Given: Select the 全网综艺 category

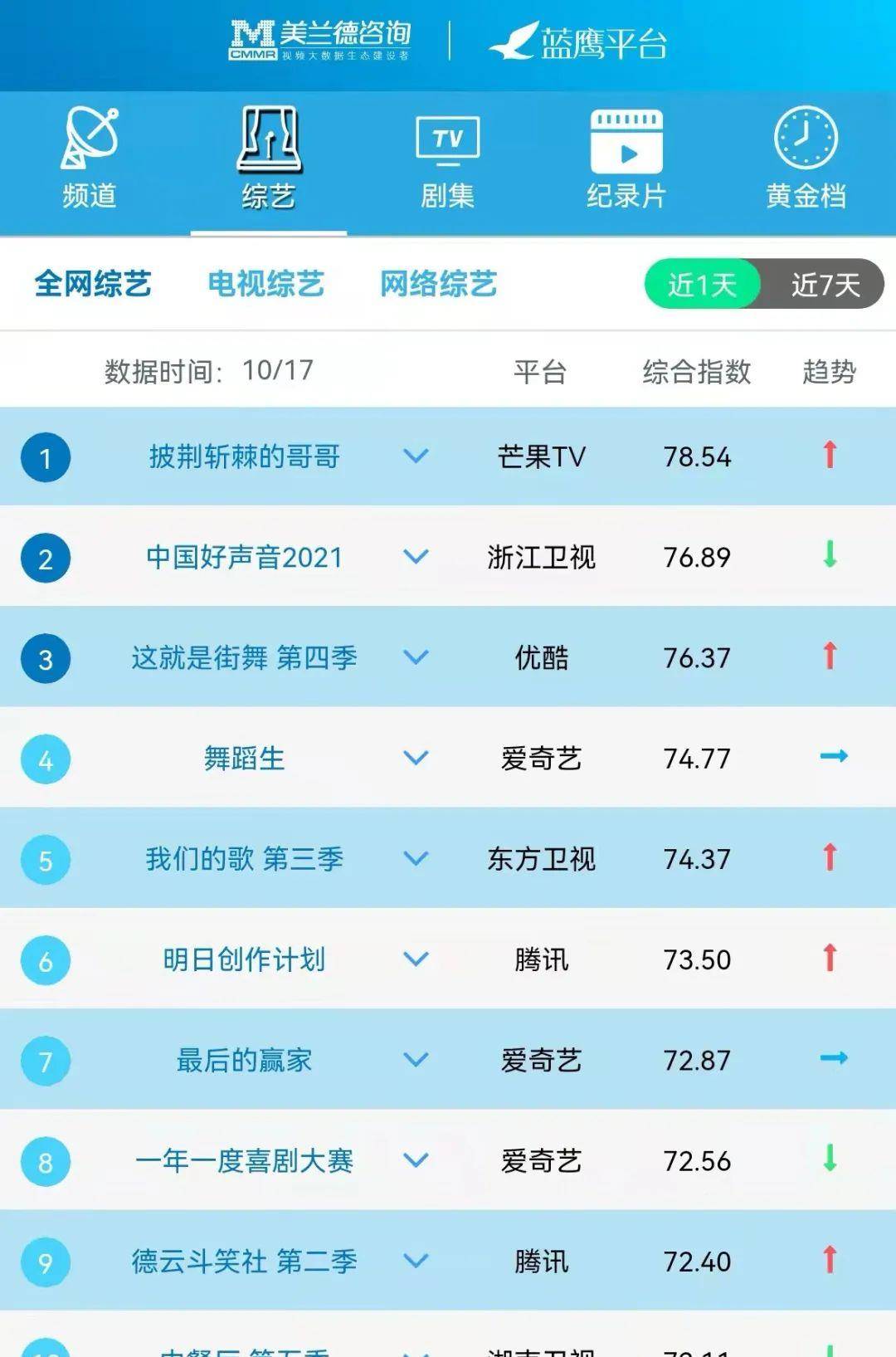Looking at the screenshot, I should coord(90,284).
